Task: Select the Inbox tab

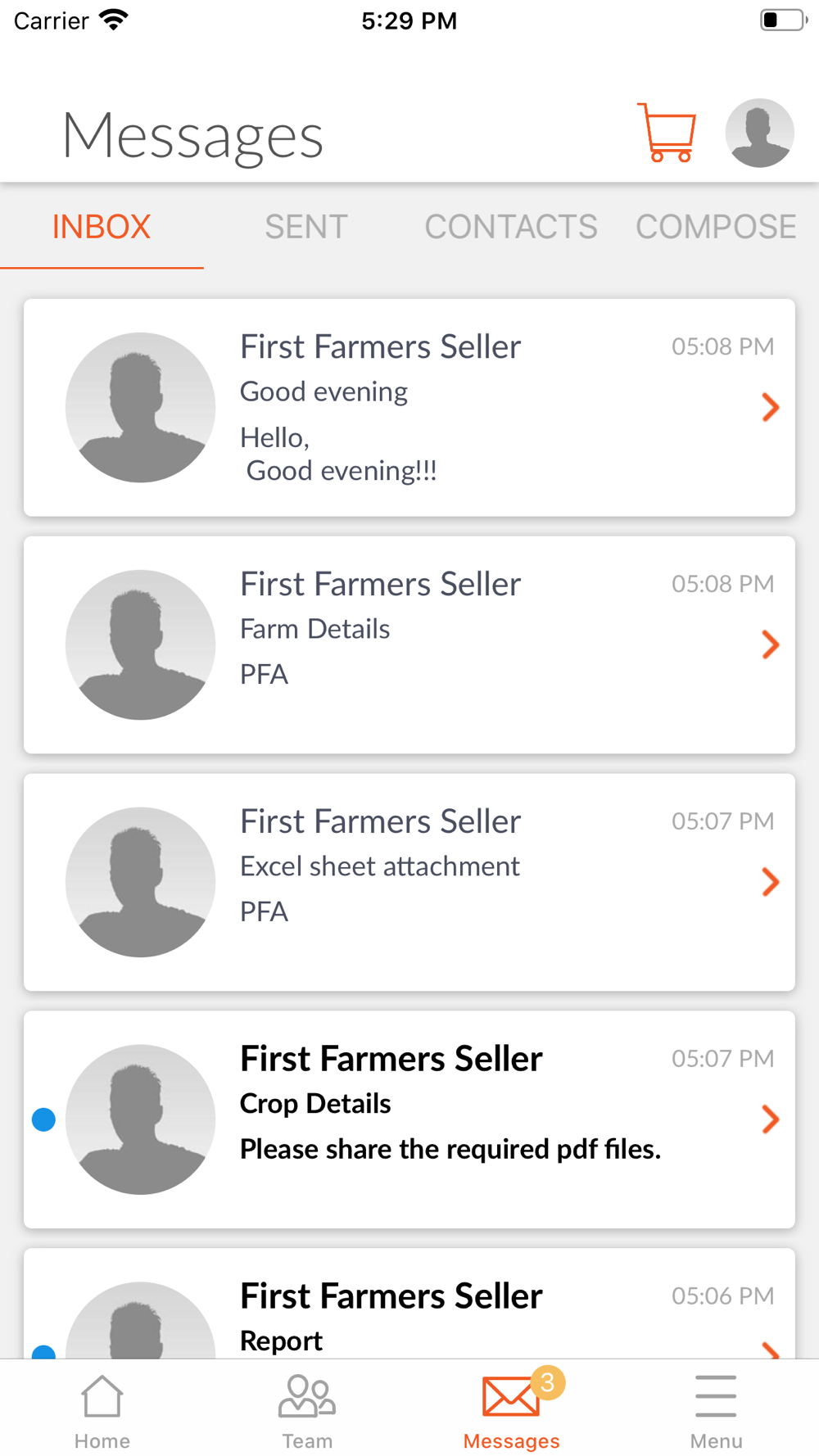Action: click(102, 227)
